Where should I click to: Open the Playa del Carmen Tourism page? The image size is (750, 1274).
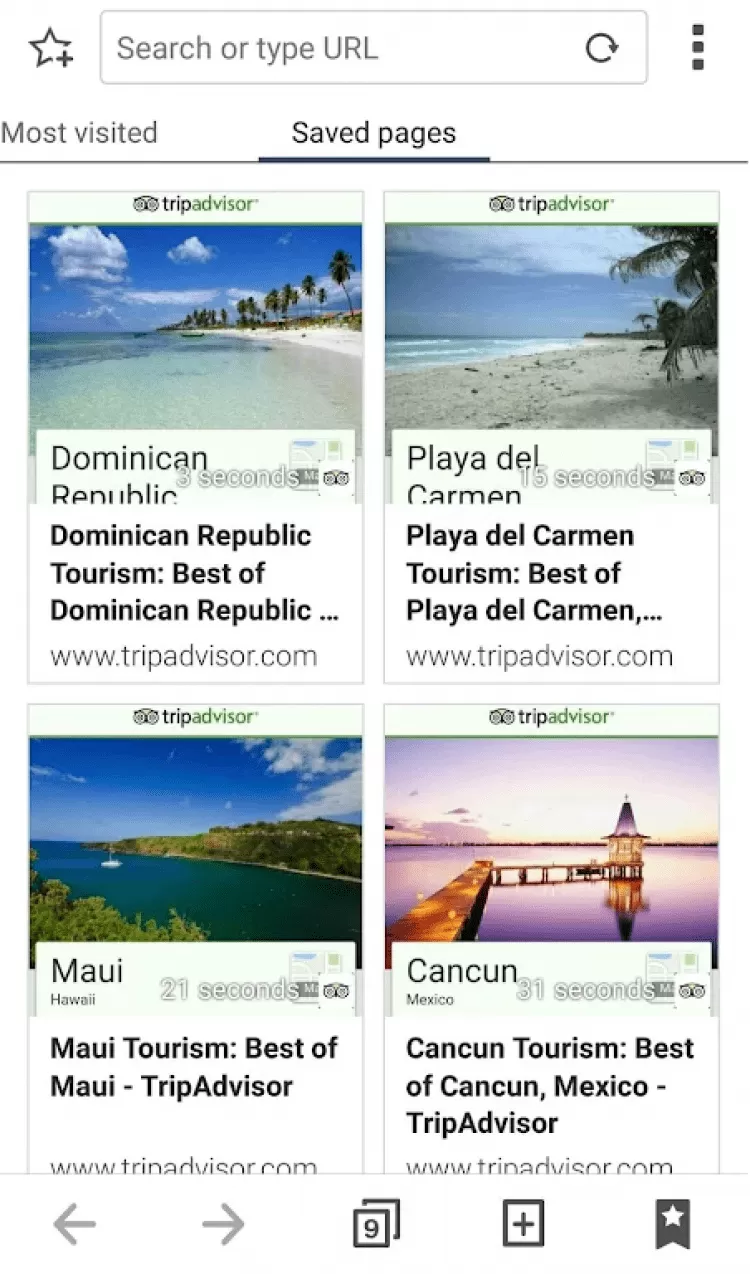tap(551, 438)
